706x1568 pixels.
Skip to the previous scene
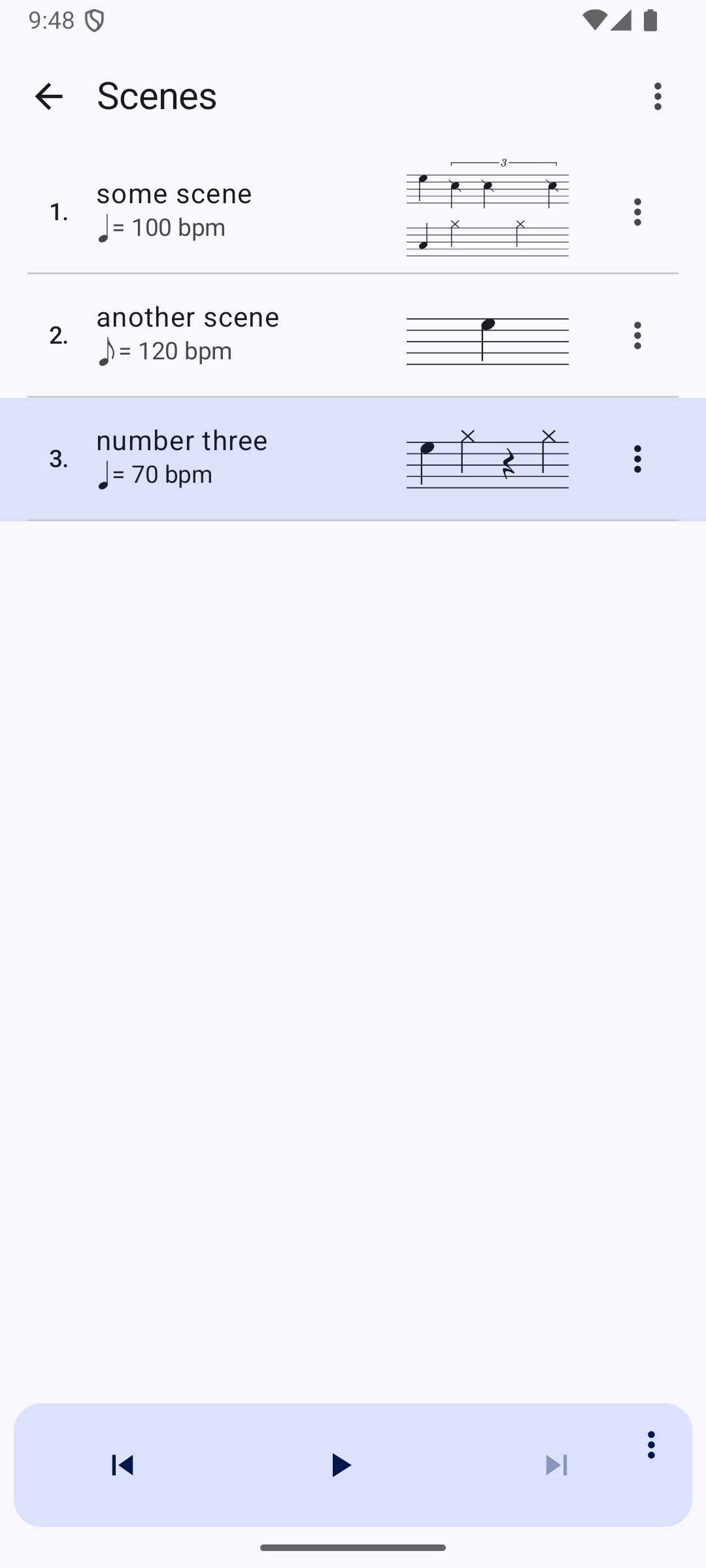[x=122, y=1465]
